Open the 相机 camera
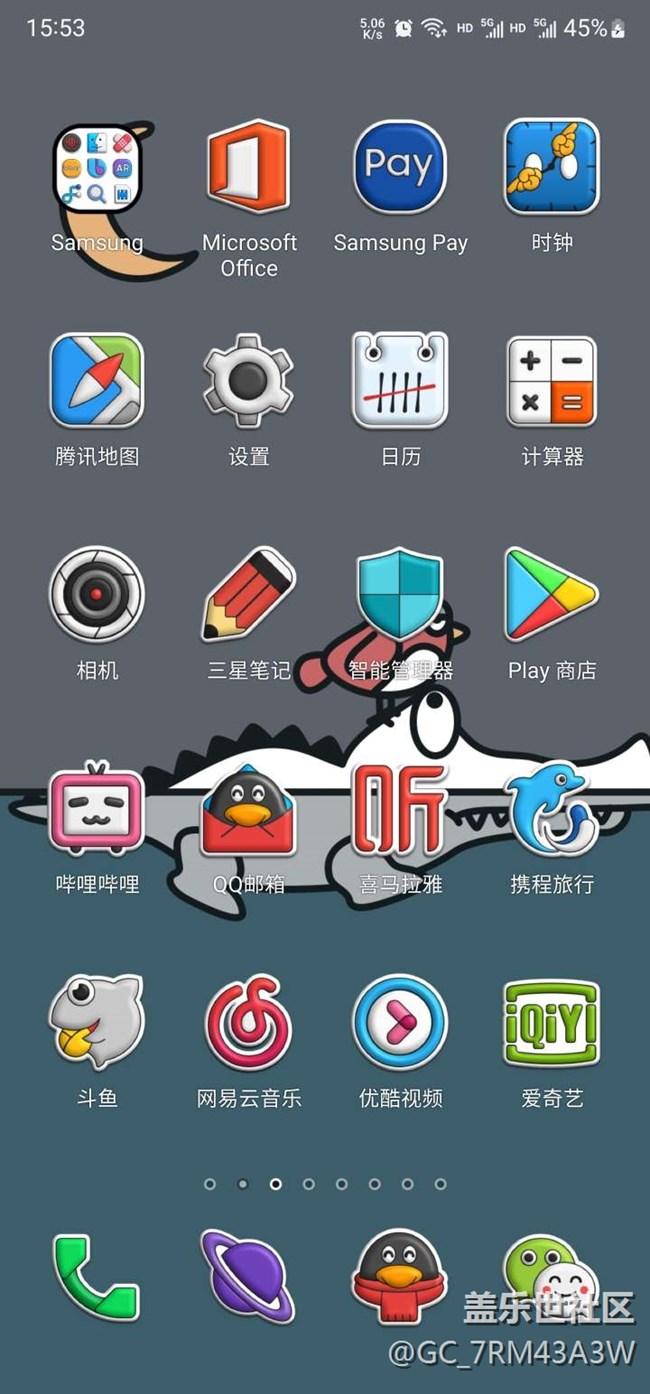This screenshot has width=650, height=1394. tap(97, 595)
